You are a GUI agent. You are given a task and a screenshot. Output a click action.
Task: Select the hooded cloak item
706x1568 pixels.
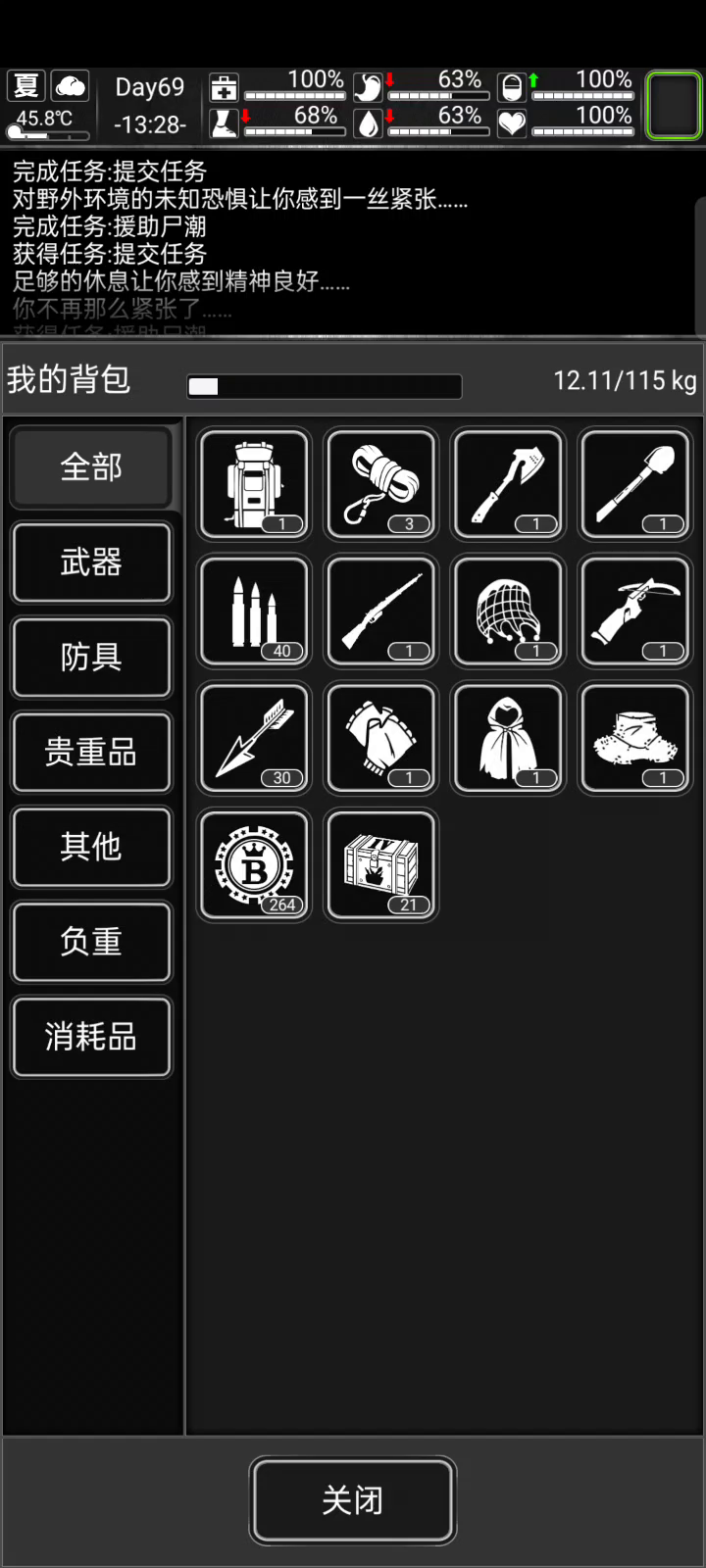point(508,738)
